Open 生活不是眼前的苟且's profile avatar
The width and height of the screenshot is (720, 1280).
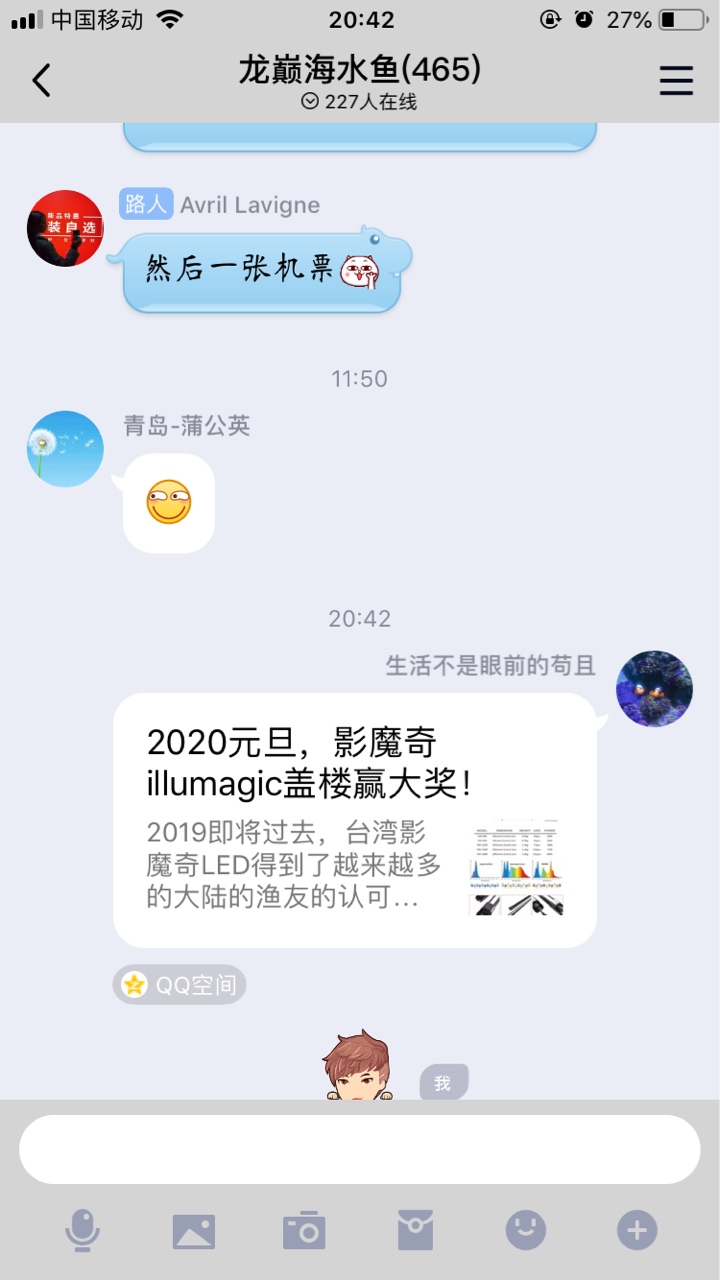pos(654,688)
